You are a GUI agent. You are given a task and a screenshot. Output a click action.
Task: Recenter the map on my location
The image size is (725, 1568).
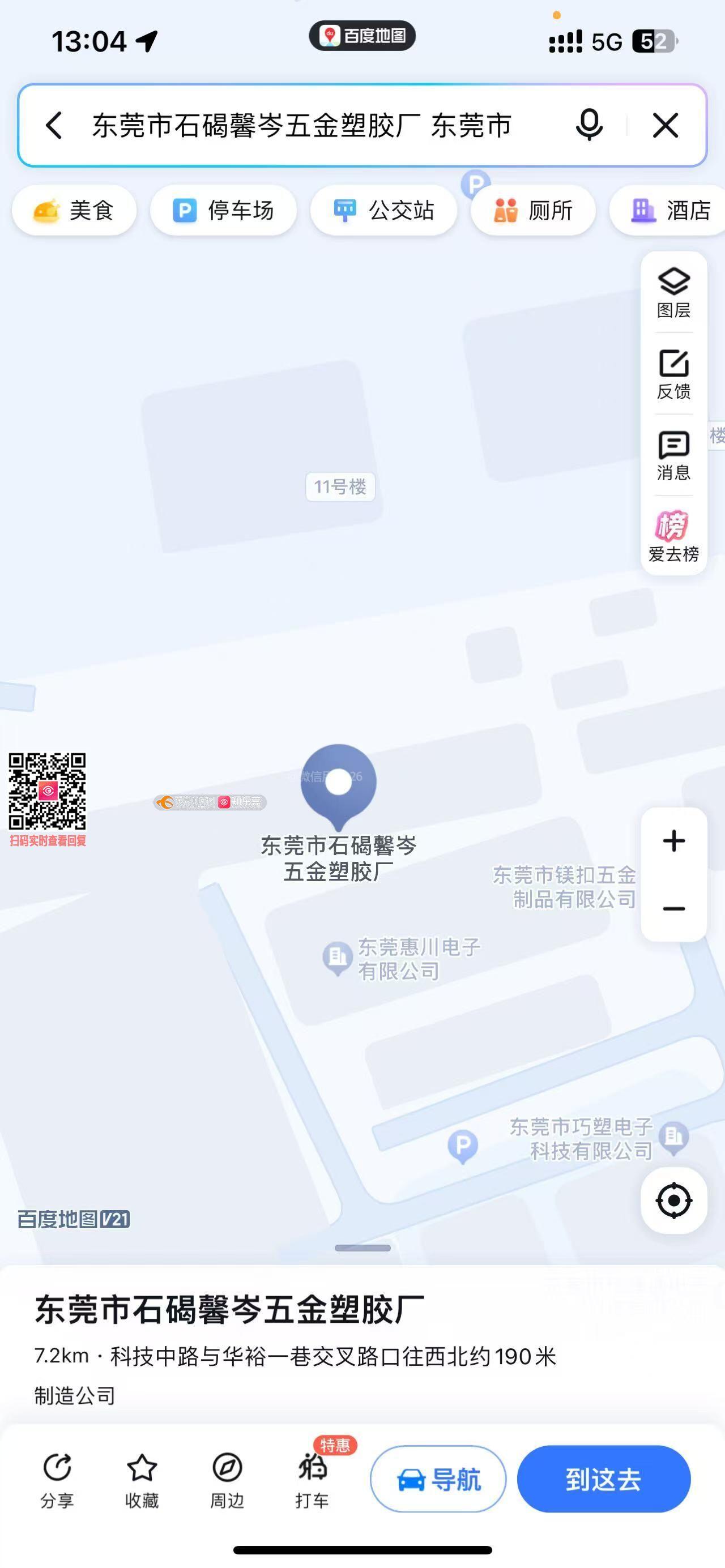673,1200
